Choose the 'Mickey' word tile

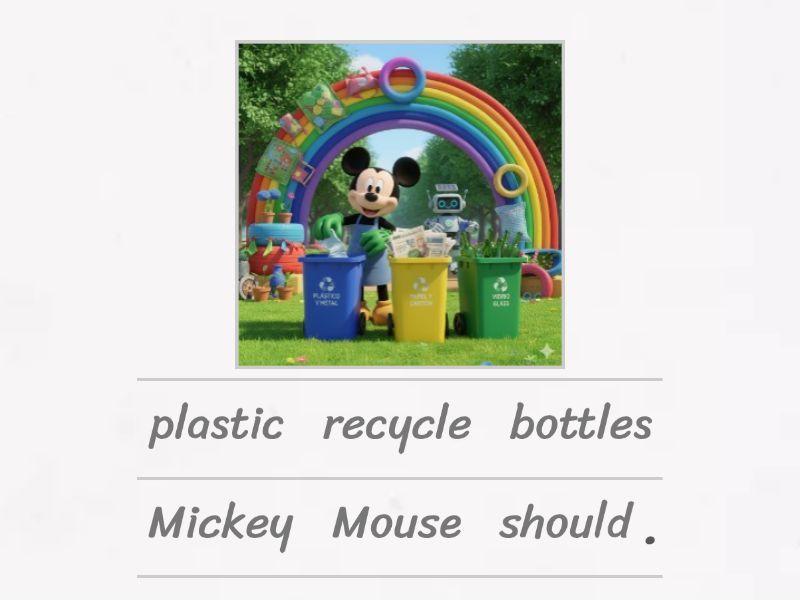[x=220, y=523]
